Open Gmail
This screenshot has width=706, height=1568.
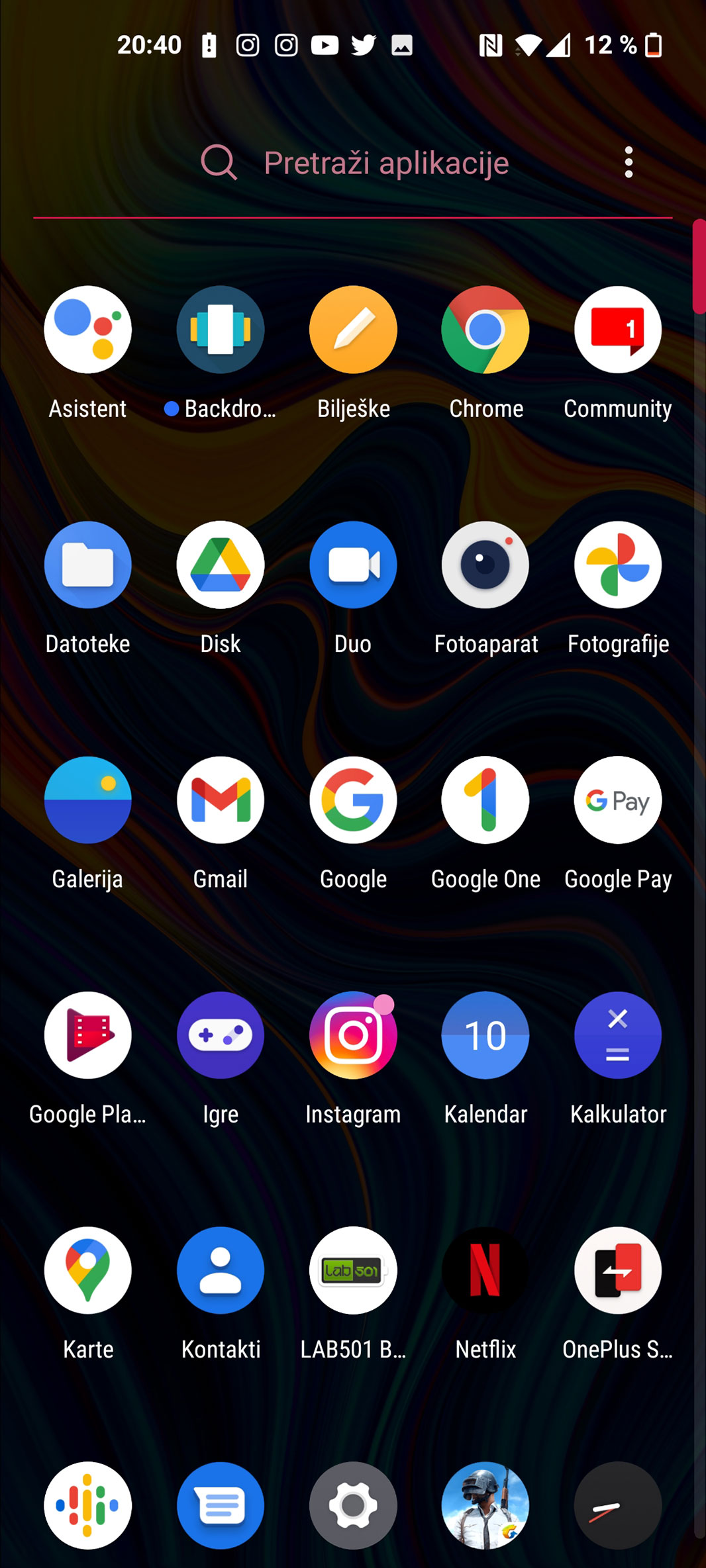pos(221,800)
